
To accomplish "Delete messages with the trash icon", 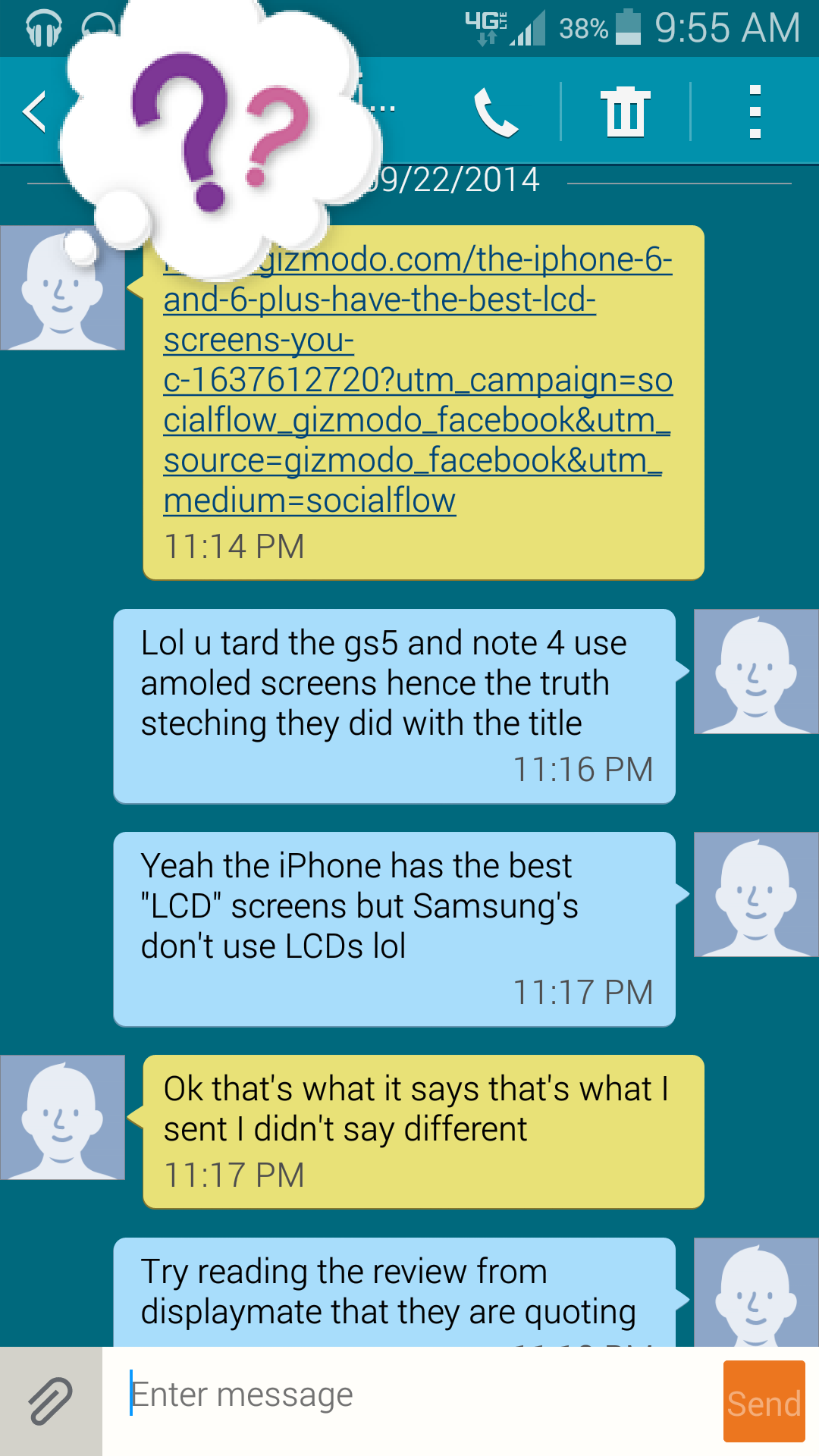I will point(626,111).
